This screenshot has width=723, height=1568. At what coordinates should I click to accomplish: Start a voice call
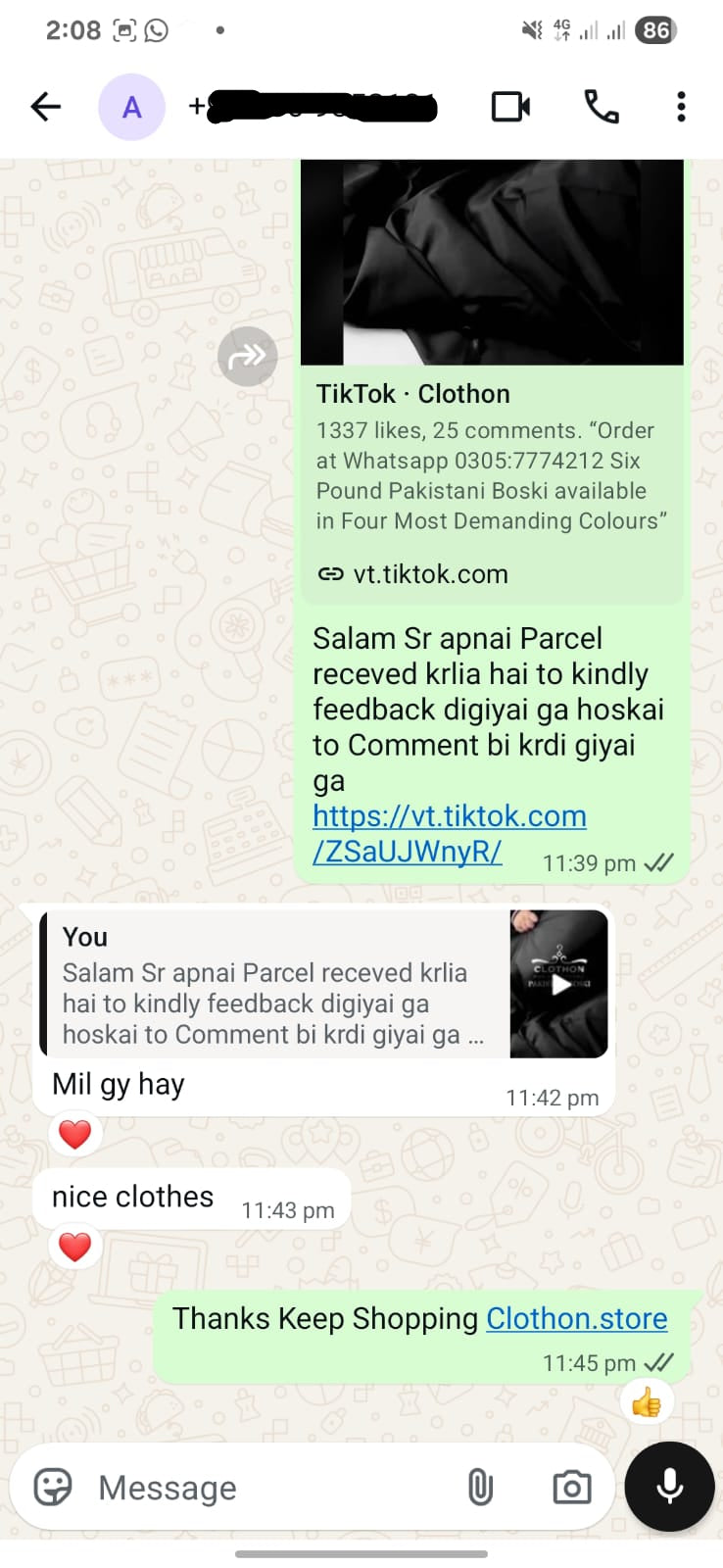601,107
